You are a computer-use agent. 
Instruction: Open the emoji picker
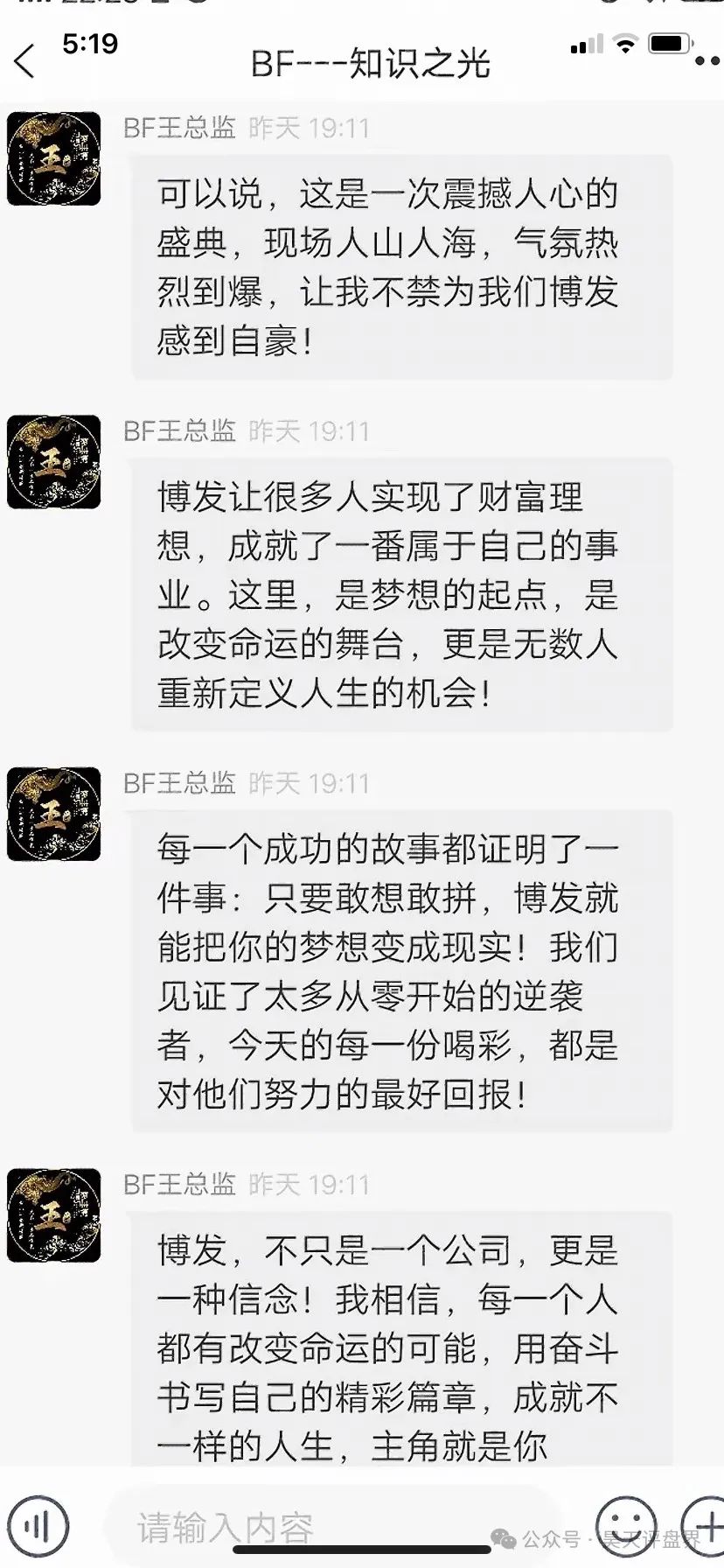click(626, 1526)
